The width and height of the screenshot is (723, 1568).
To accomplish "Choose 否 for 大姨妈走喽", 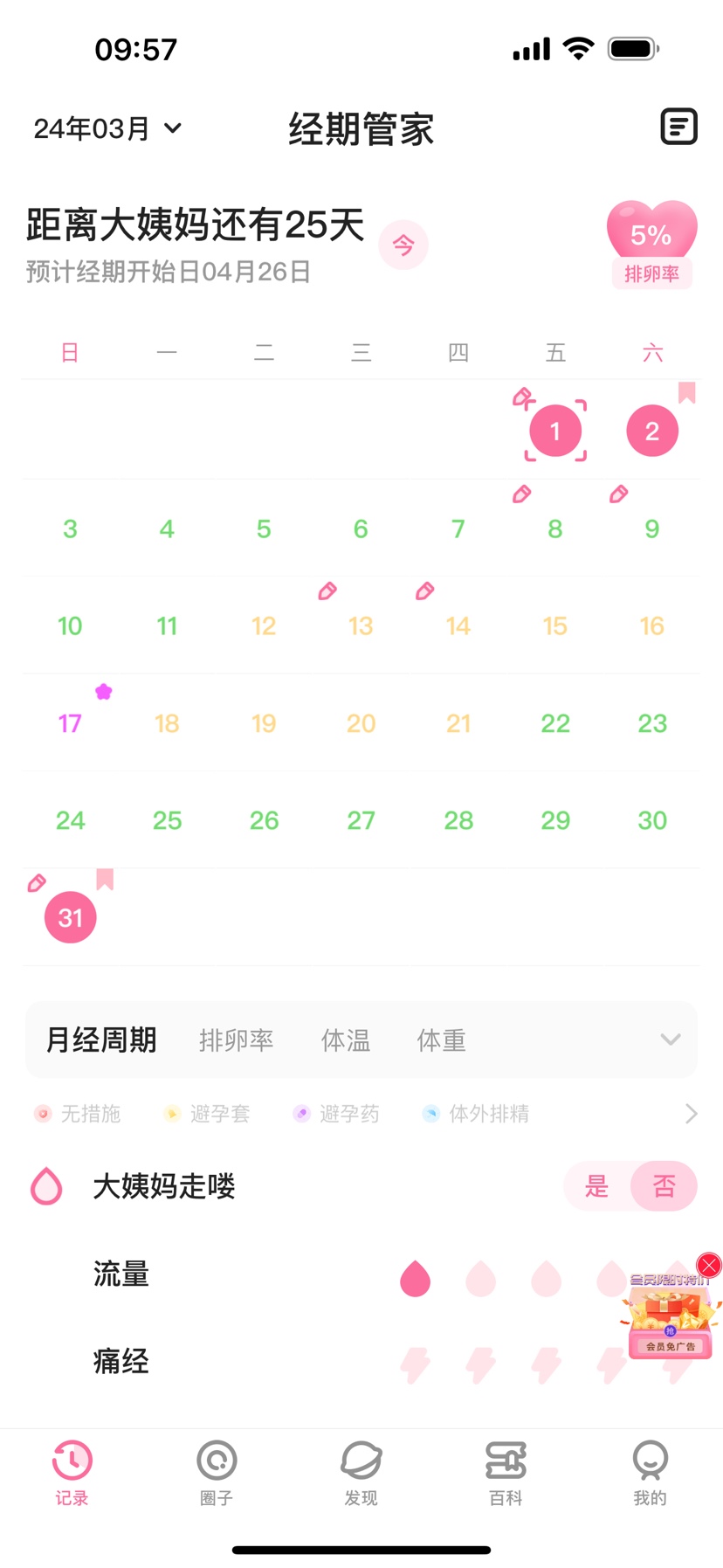I will (664, 1186).
